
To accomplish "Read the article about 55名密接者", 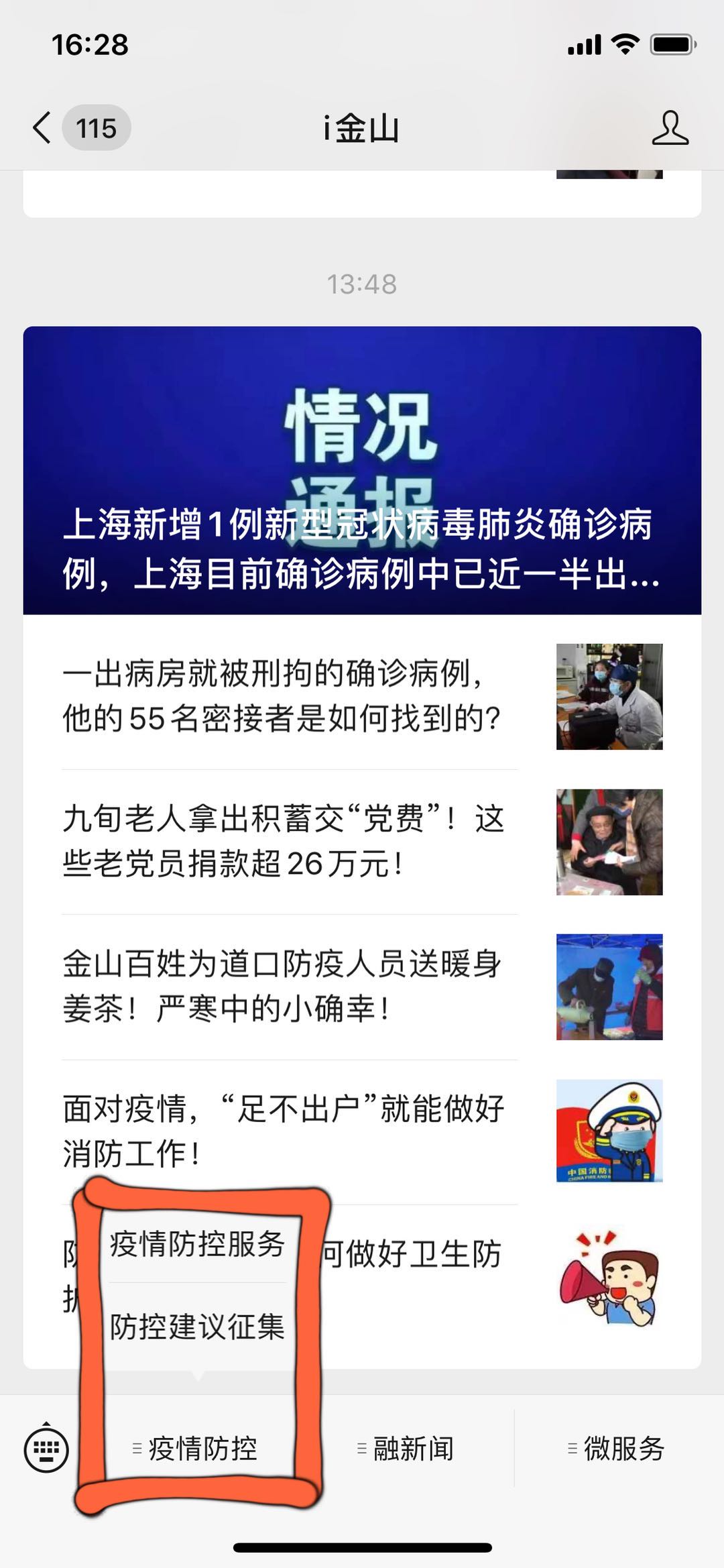I will [x=282, y=696].
